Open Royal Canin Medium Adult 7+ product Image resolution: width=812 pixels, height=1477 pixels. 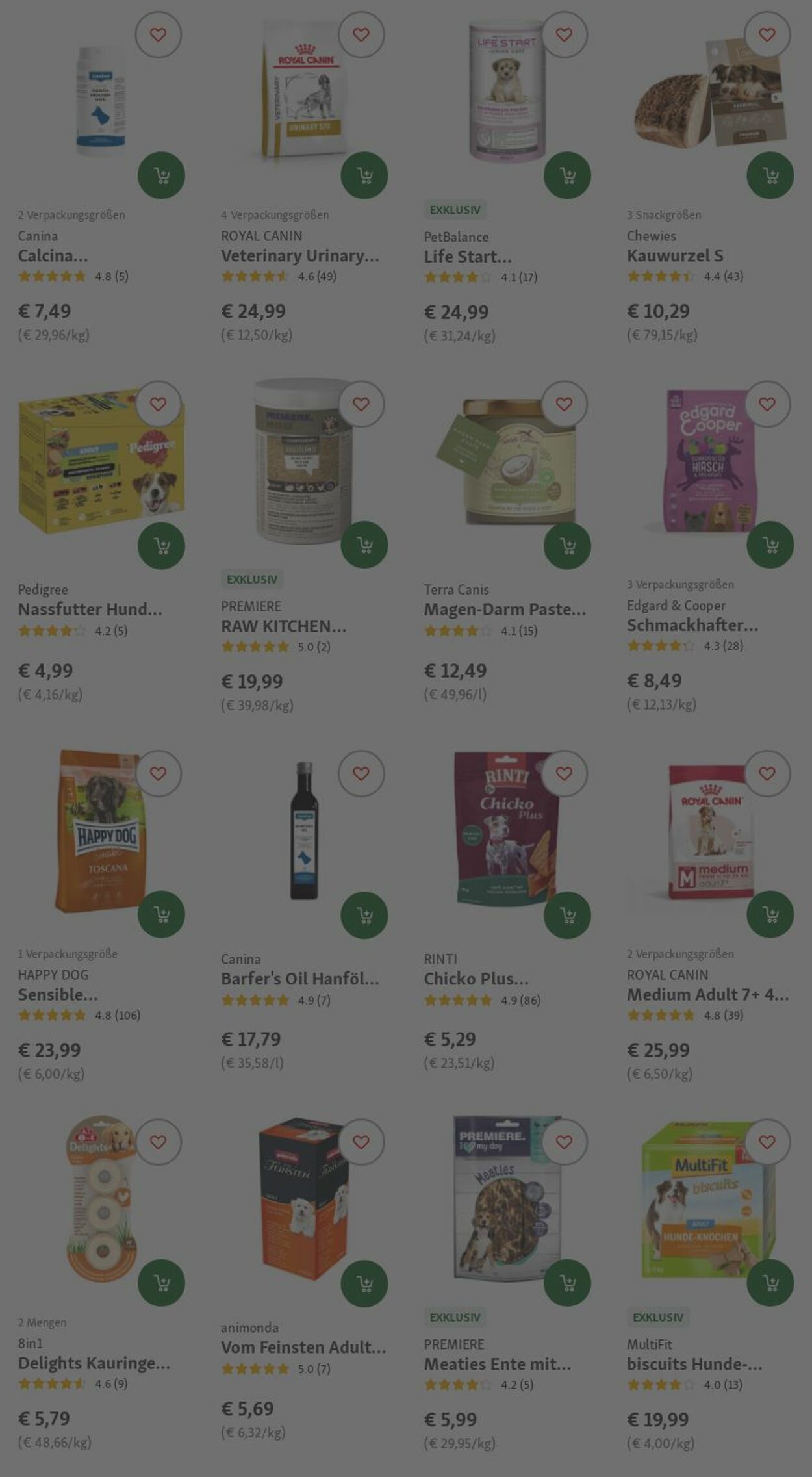click(707, 994)
